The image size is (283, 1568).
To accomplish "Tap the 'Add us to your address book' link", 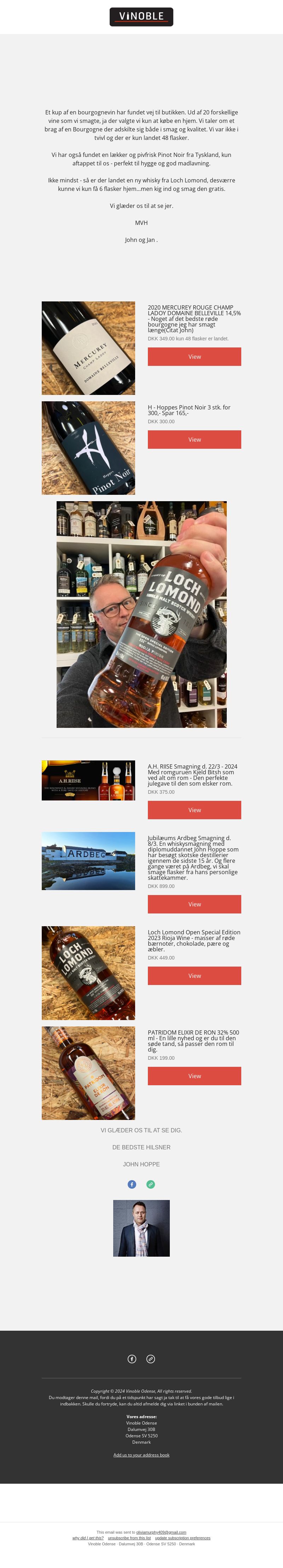I will [x=141, y=1455].
